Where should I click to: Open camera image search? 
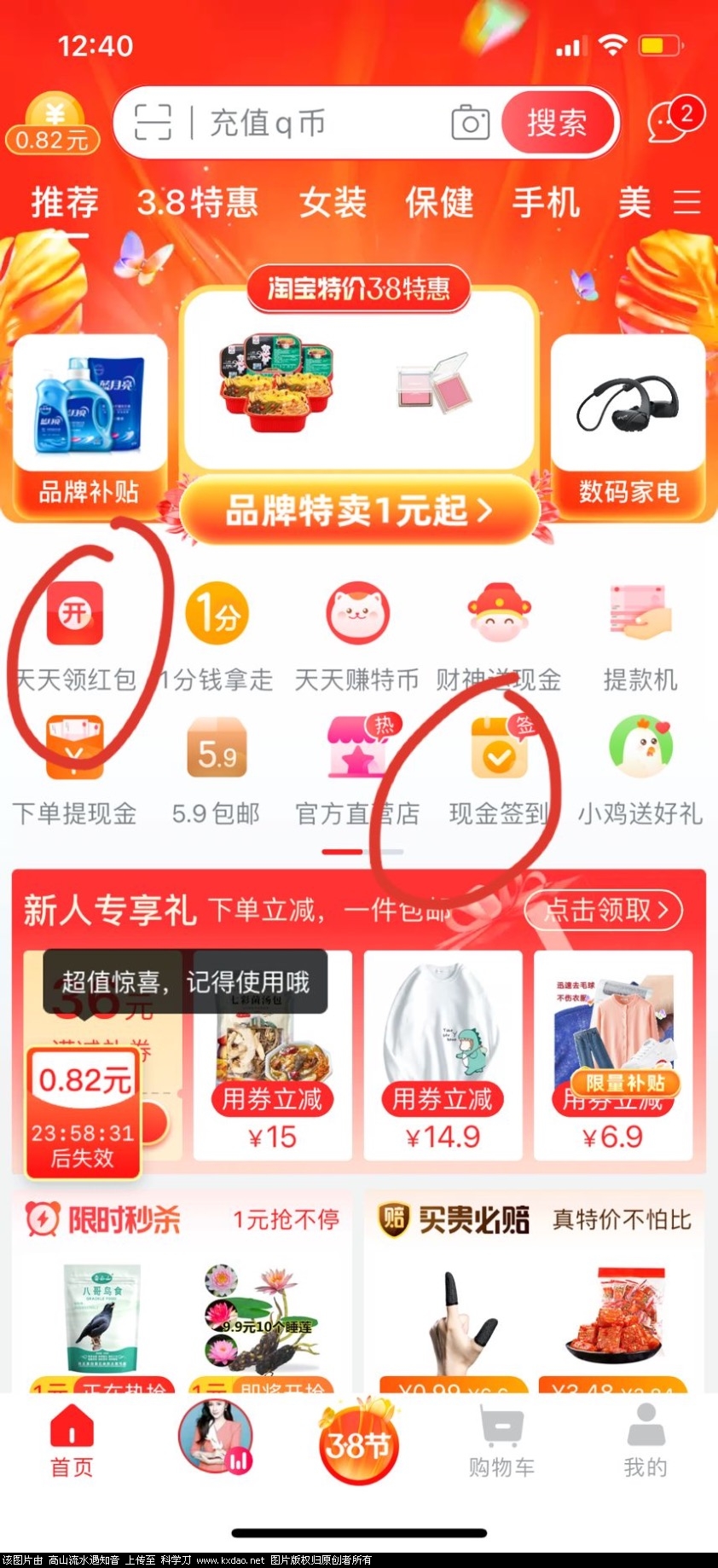coord(470,123)
